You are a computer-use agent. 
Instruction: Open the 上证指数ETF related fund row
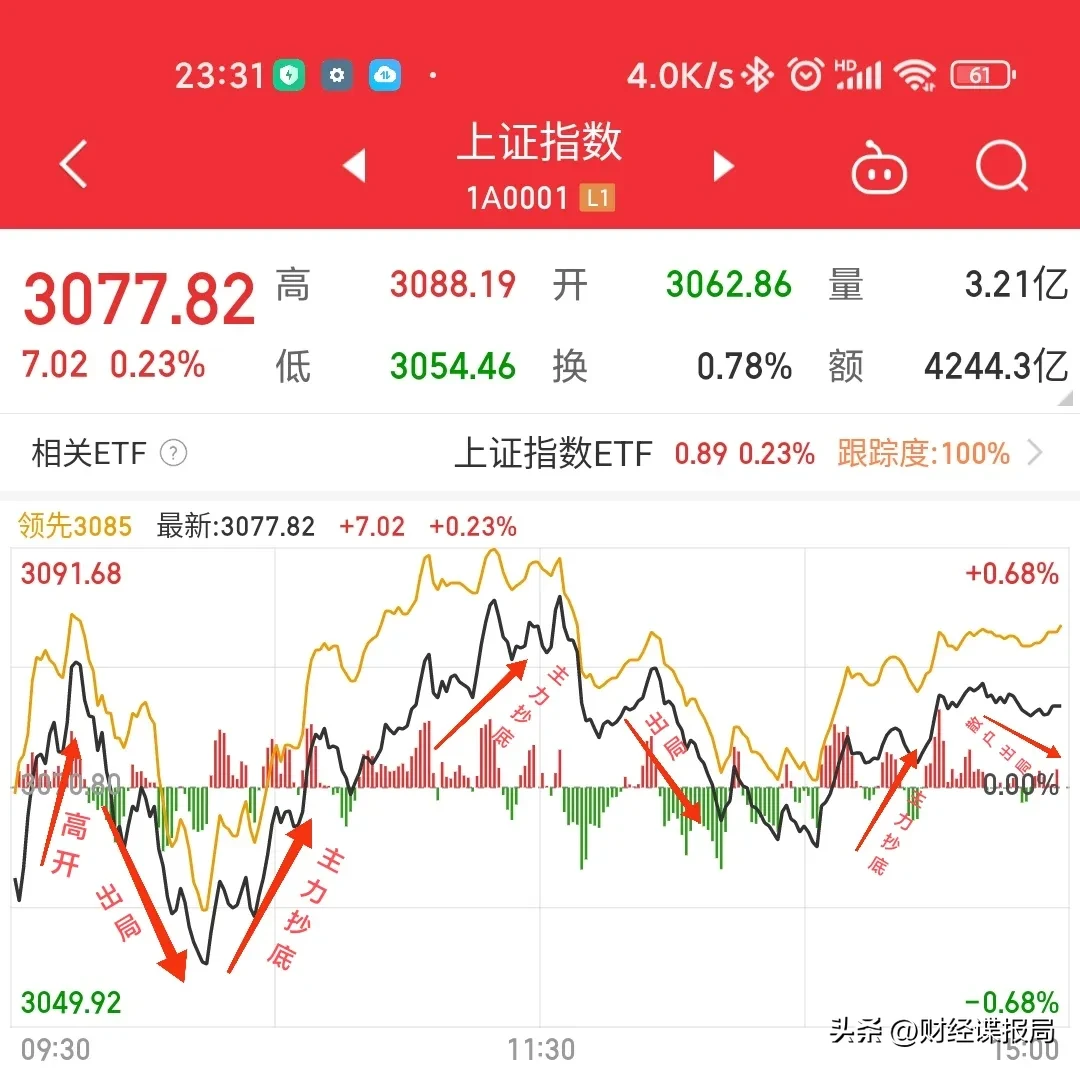[x=740, y=454]
